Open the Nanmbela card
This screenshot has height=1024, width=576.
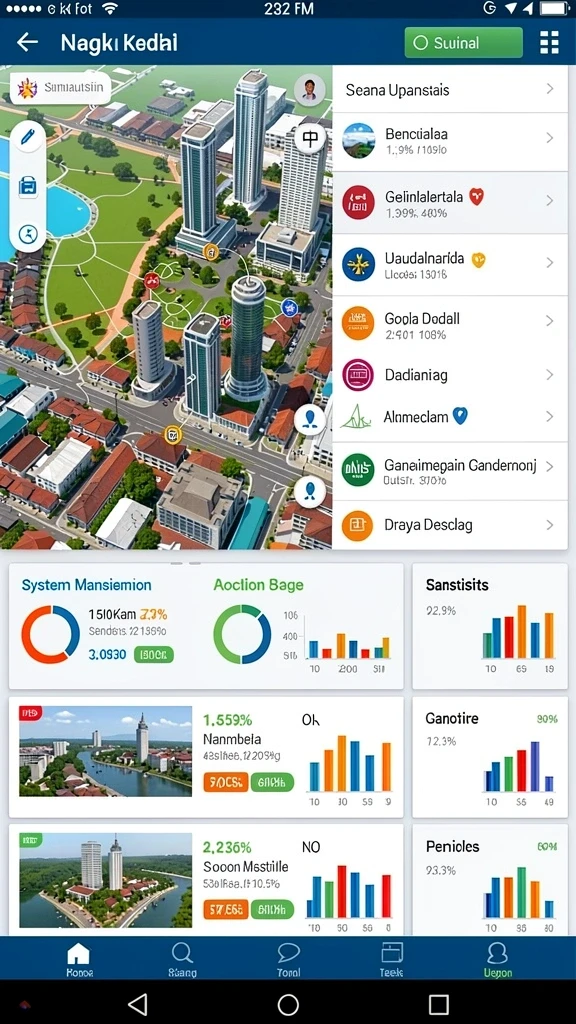coord(206,757)
